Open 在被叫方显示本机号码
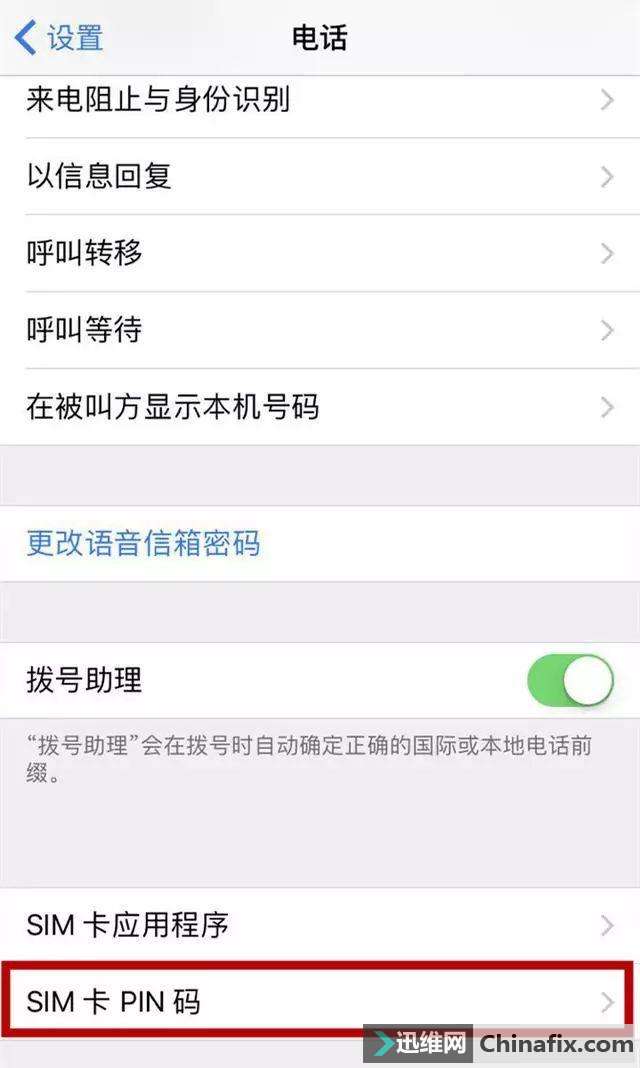 pos(320,407)
